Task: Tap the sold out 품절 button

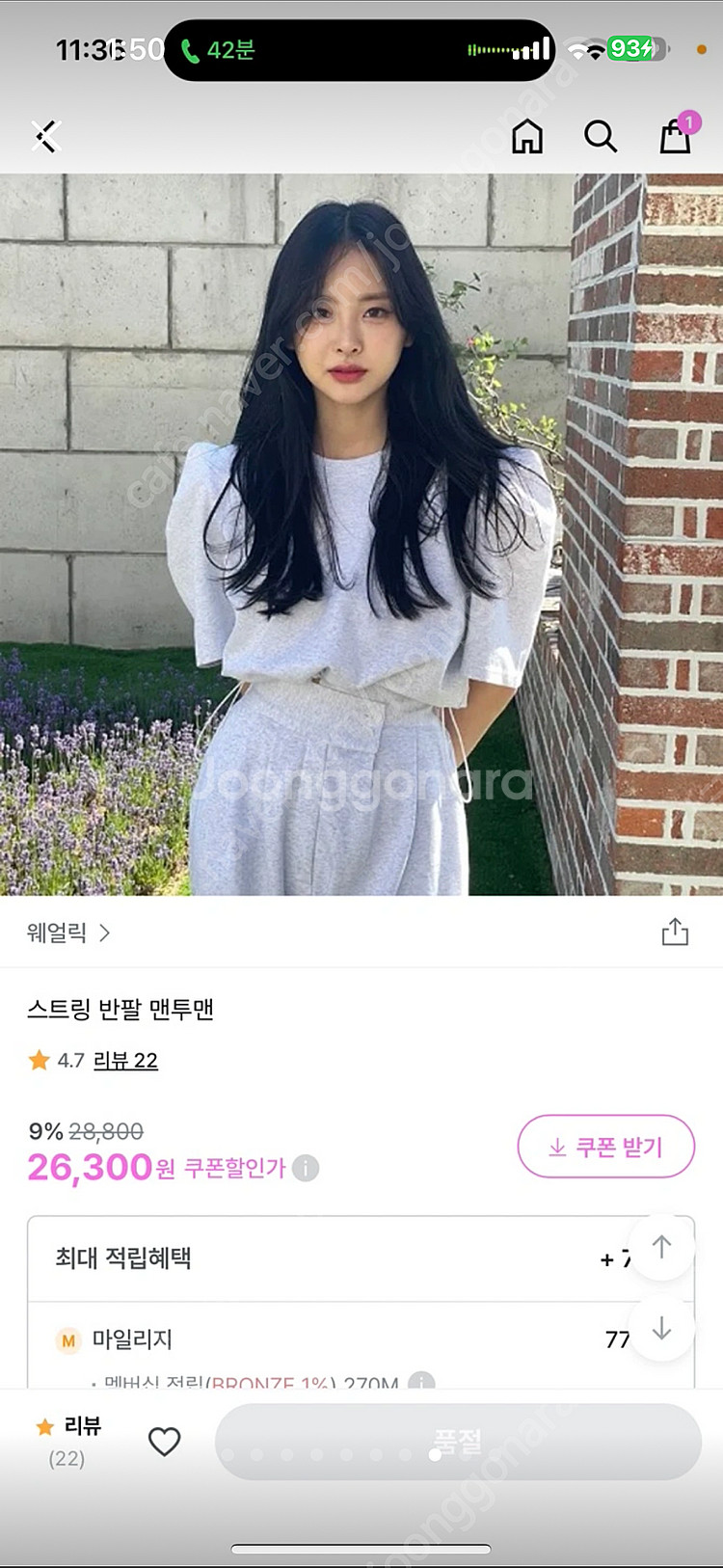Action: pyautogui.click(x=458, y=1442)
